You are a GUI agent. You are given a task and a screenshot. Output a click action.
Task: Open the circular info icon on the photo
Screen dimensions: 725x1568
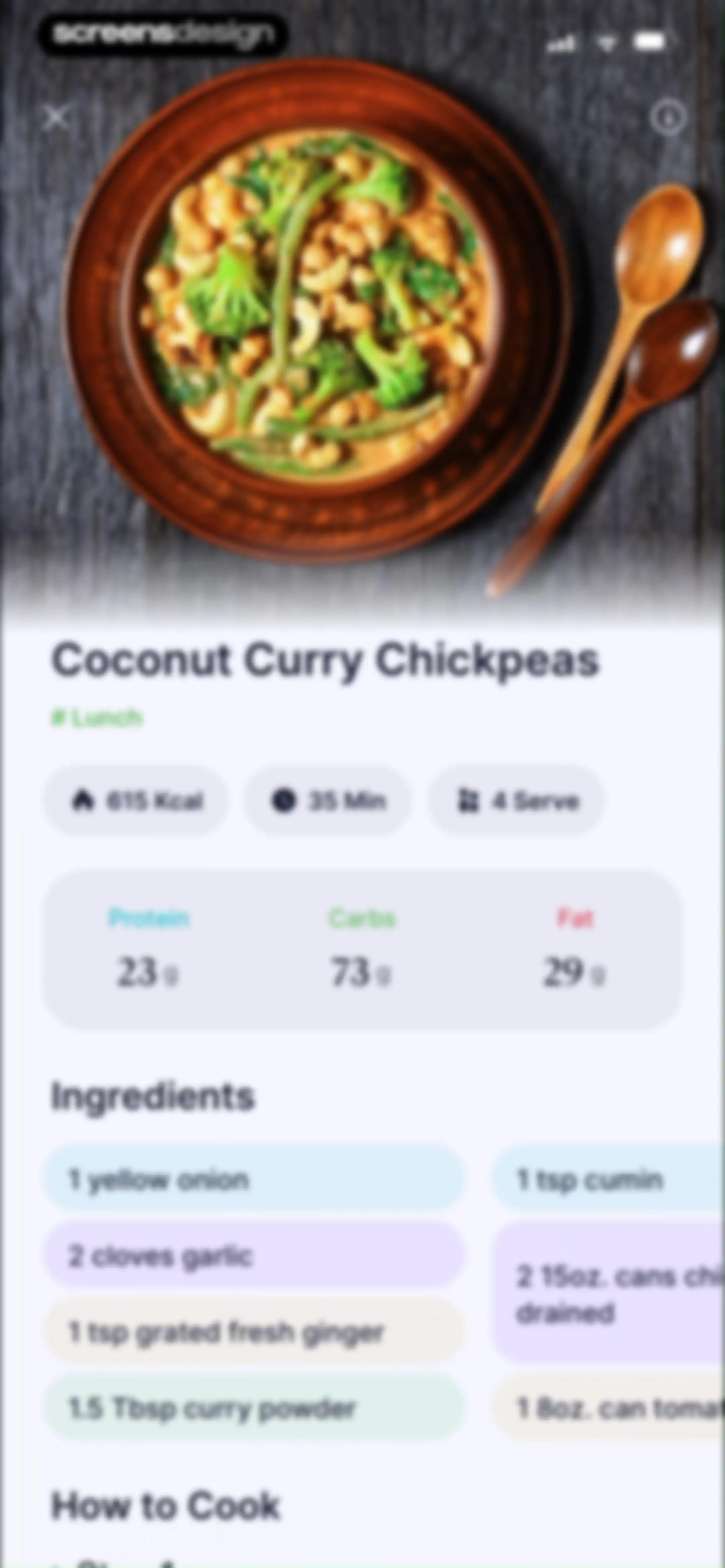click(x=668, y=116)
